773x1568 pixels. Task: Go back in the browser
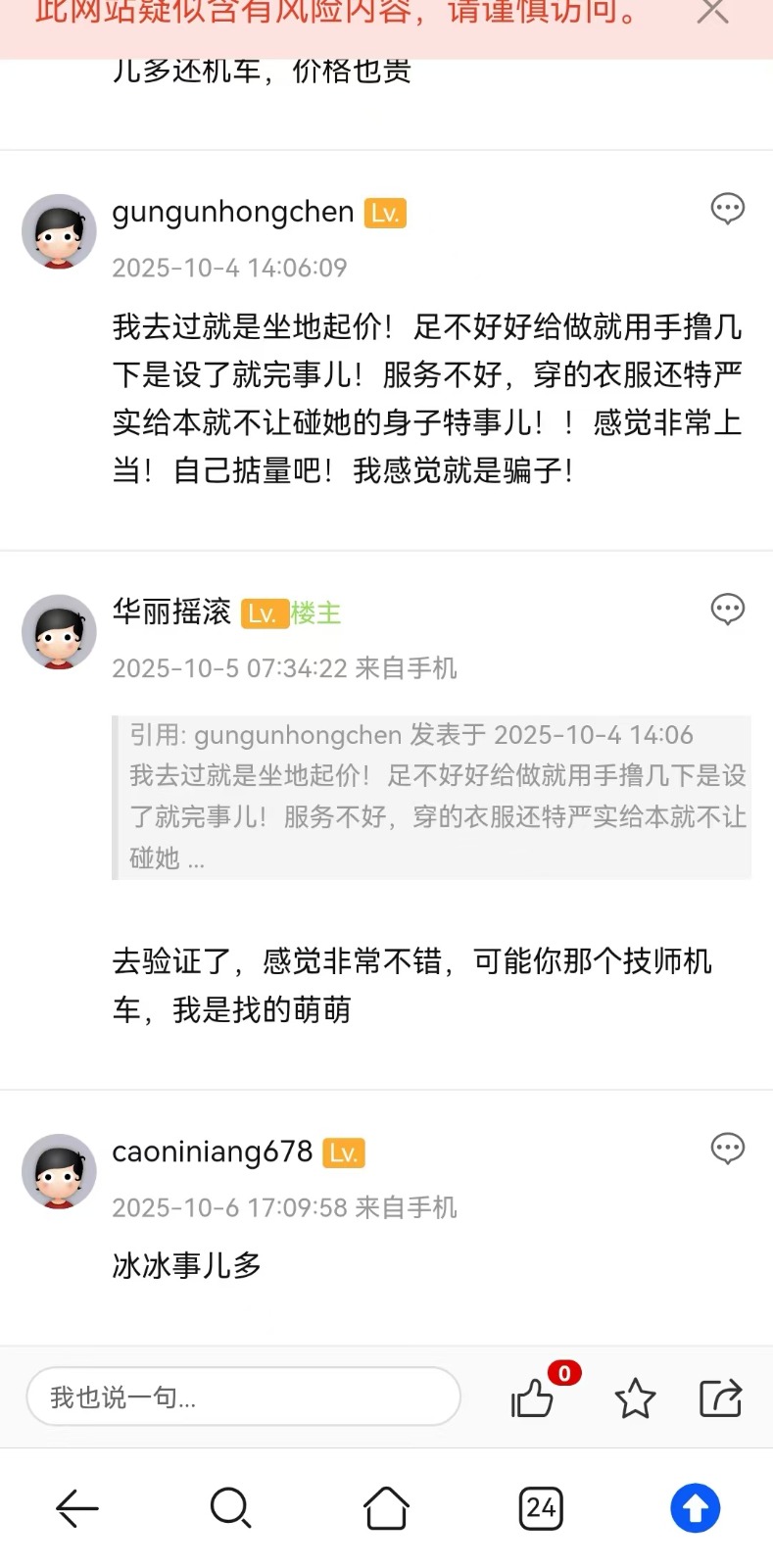[x=77, y=1508]
